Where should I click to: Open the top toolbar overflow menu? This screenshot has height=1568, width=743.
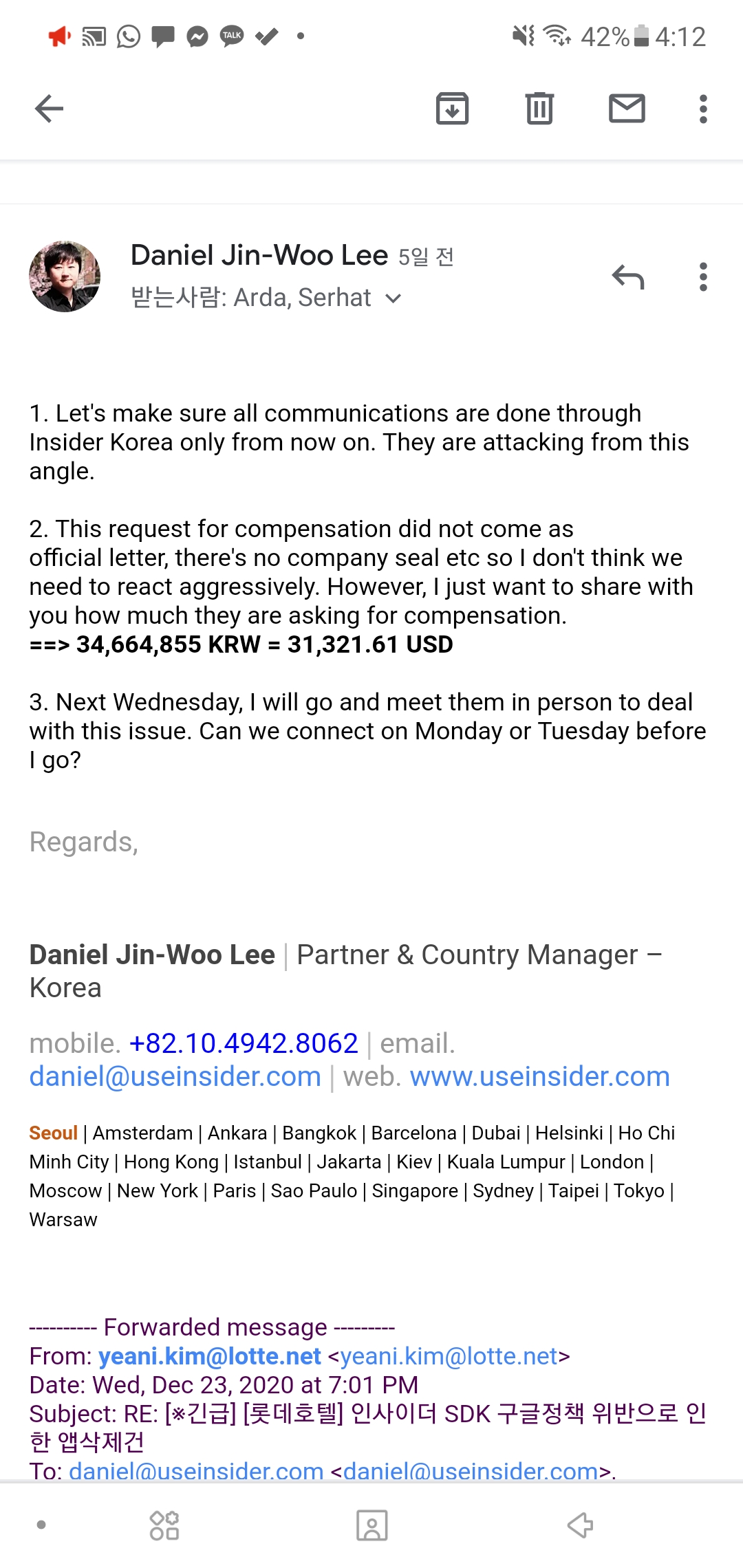tap(702, 109)
